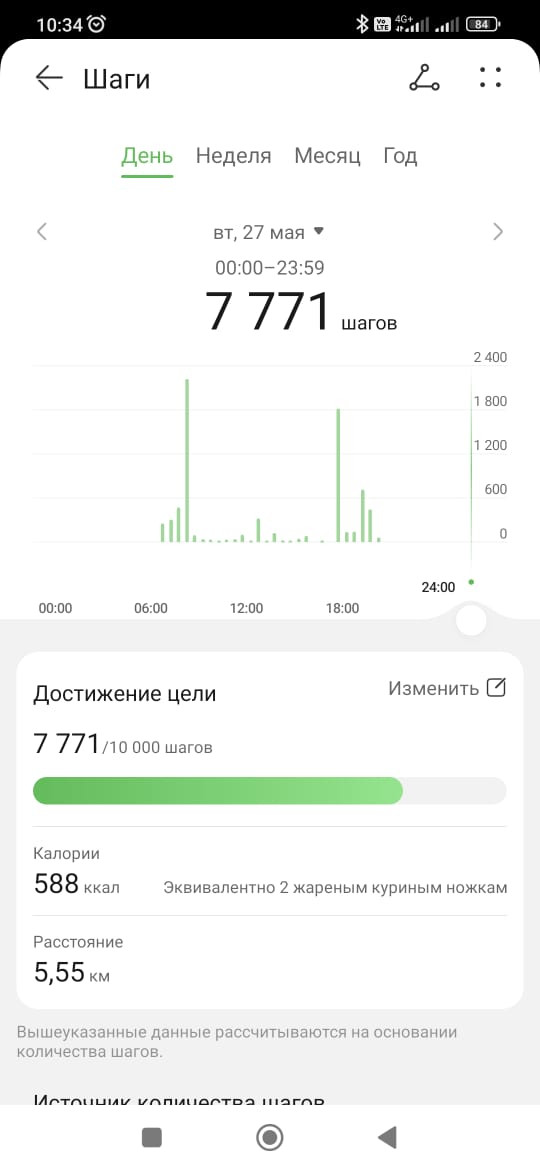The width and height of the screenshot is (540, 1170).
Task: Go to the next day with the right chevron
Action: point(498,232)
